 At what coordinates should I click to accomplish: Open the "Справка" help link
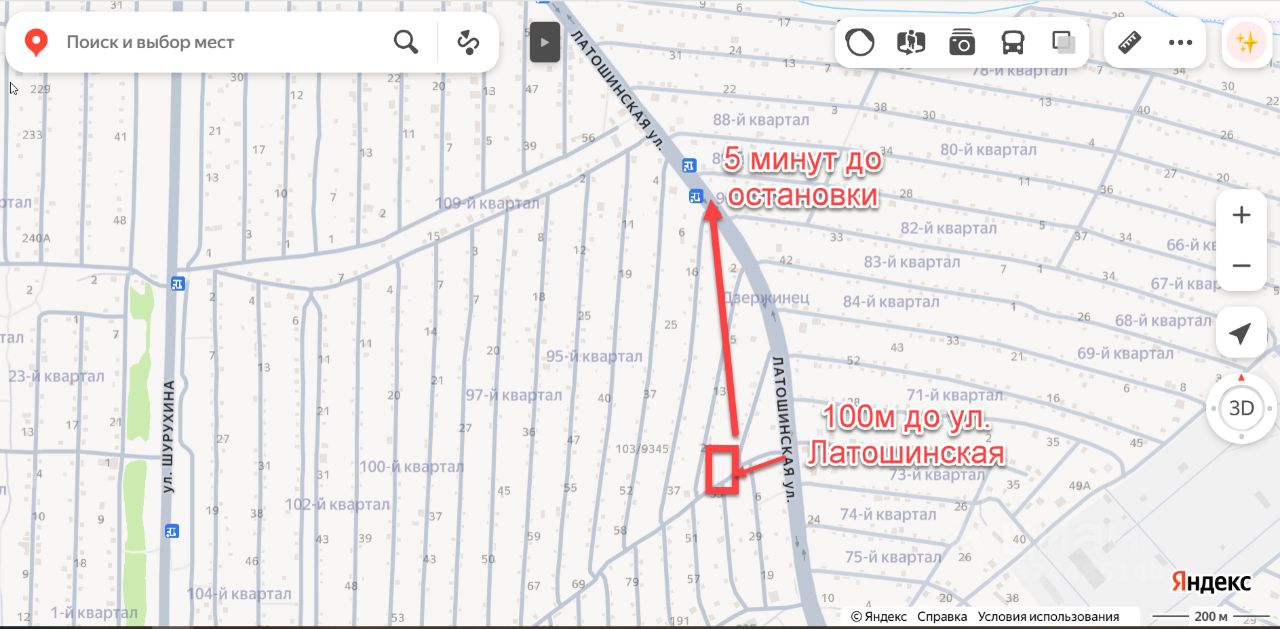click(x=942, y=617)
